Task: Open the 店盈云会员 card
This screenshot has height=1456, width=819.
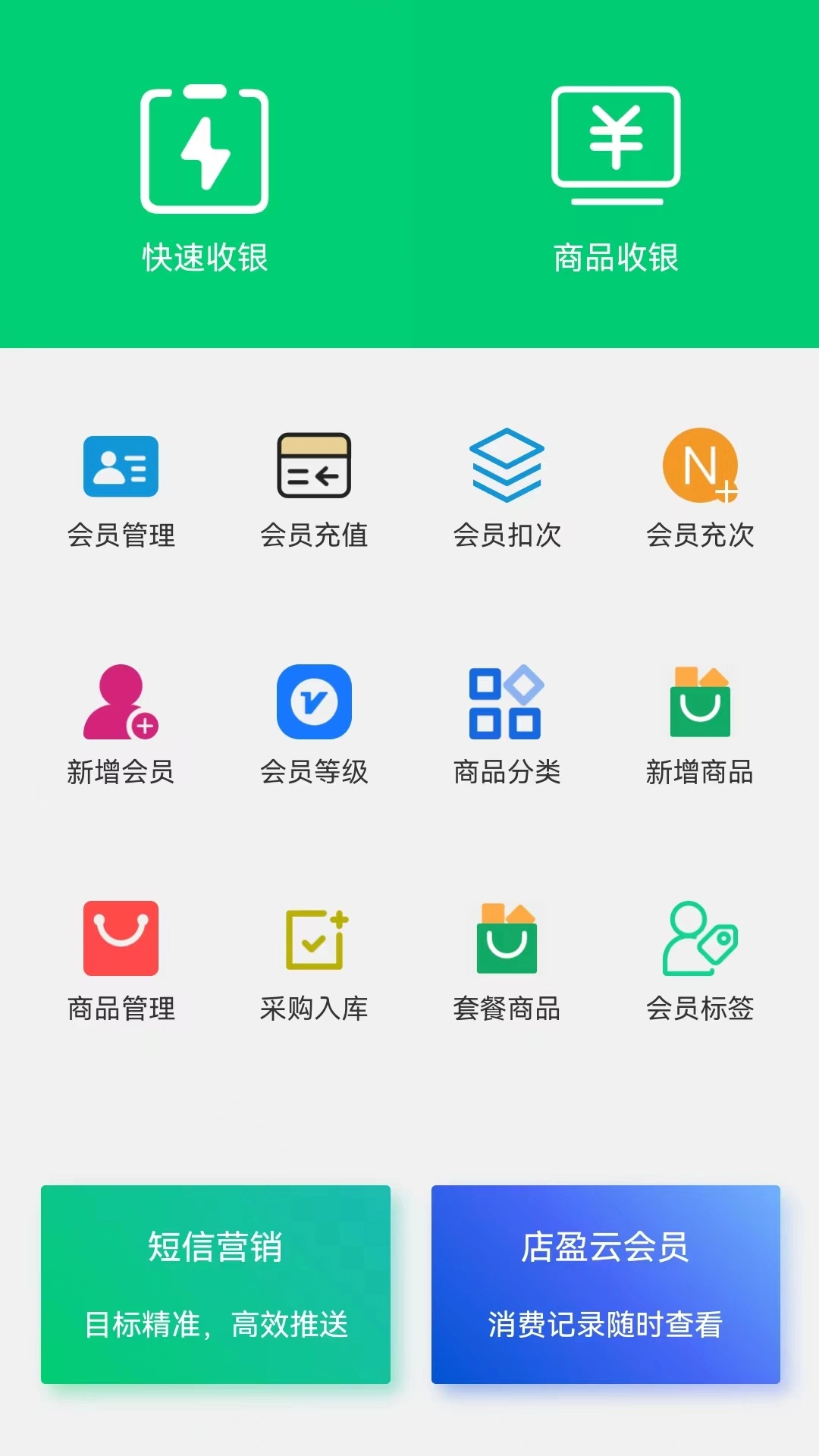Action: (x=605, y=1284)
